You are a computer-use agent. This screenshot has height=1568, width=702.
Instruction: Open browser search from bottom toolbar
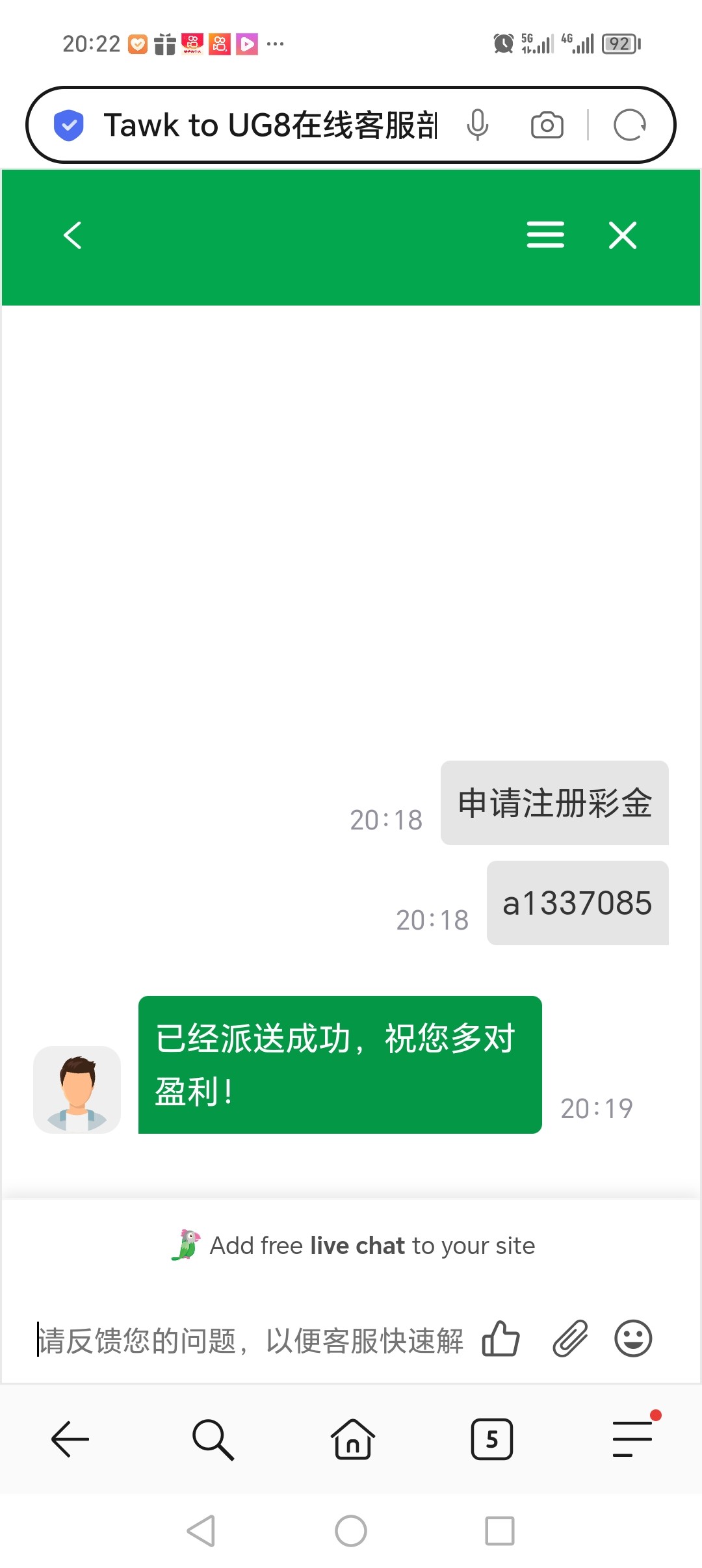coord(213,1439)
